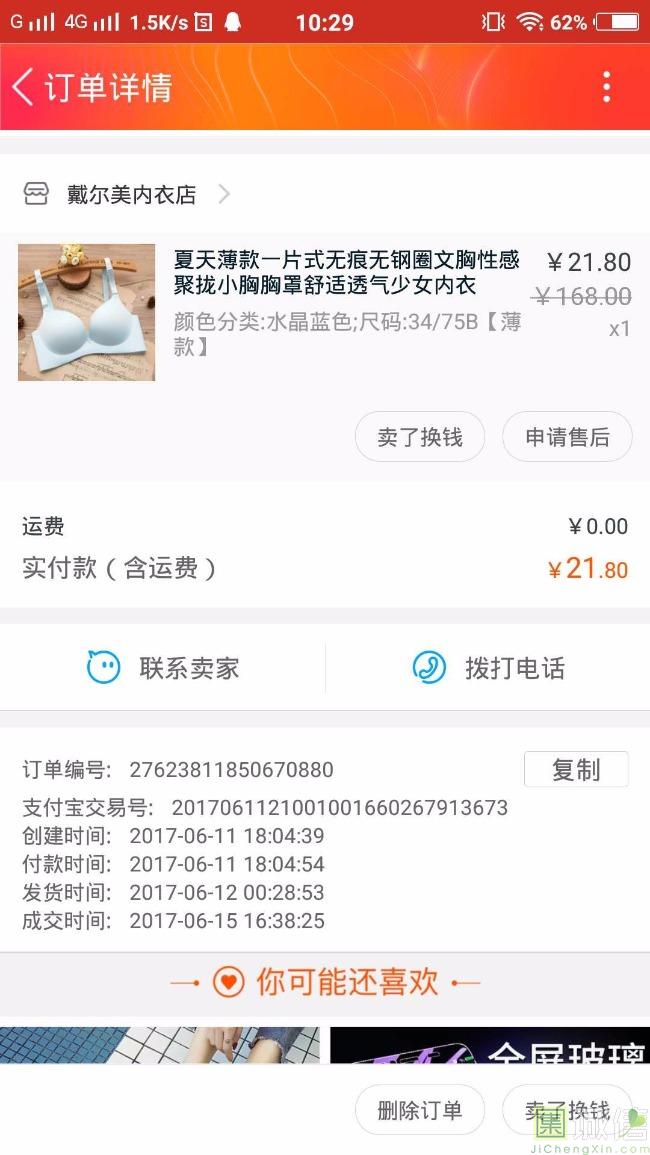
Task: Open the overflow menu
Action: coord(606,87)
